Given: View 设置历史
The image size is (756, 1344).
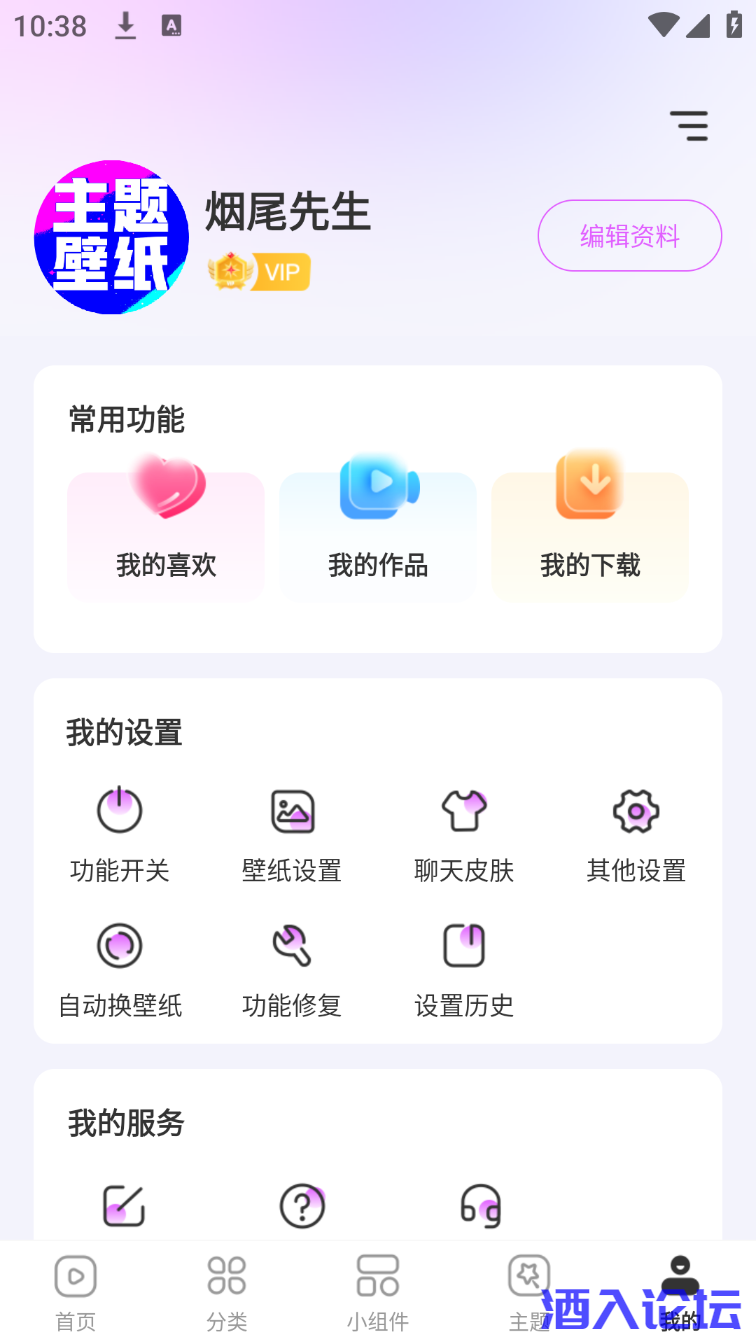Looking at the screenshot, I should 464,969.
